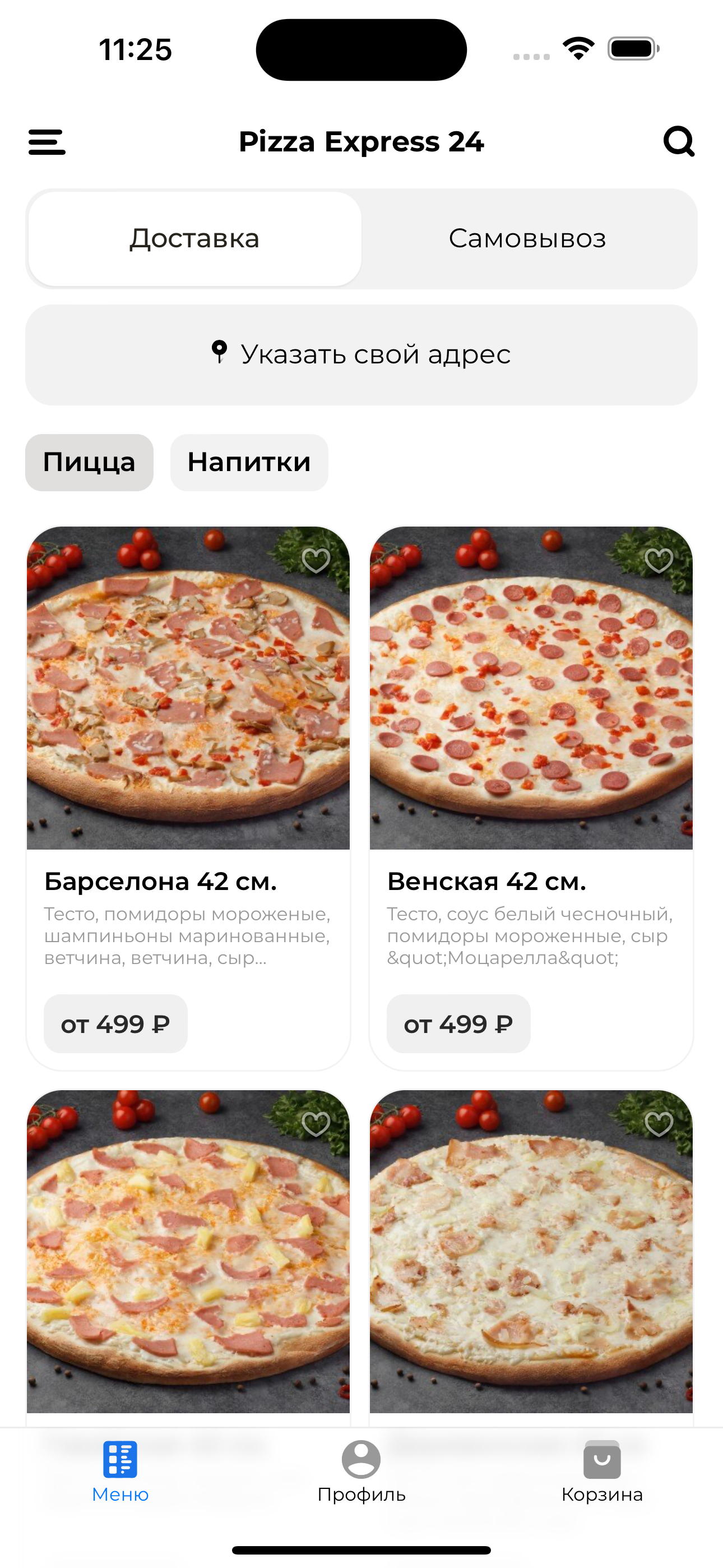This screenshot has height=1568, width=723.
Task: Tap the от 499 ₽ button for Барселона
Action: (115, 1024)
